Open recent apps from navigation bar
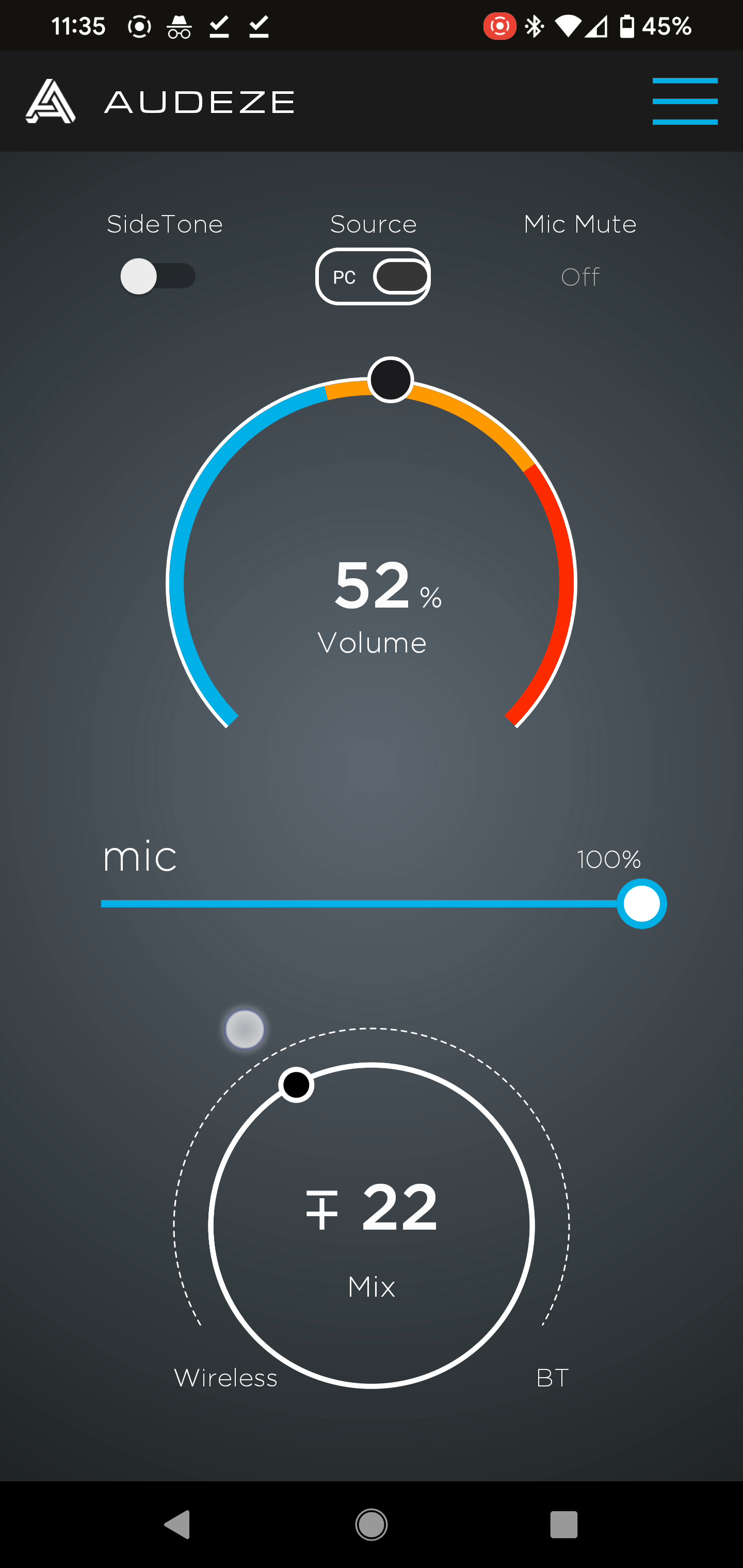Image resolution: width=743 pixels, height=1568 pixels. coord(563,1525)
